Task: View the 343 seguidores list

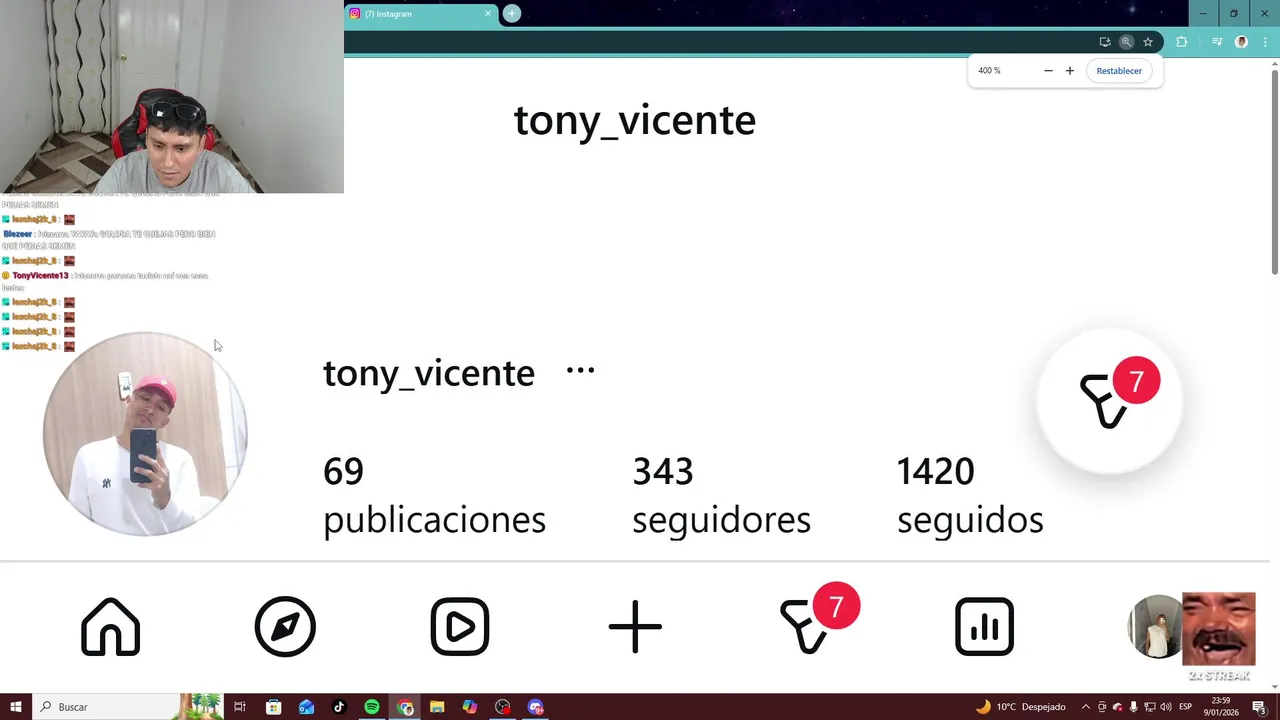Action: pyautogui.click(x=720, y=495)
